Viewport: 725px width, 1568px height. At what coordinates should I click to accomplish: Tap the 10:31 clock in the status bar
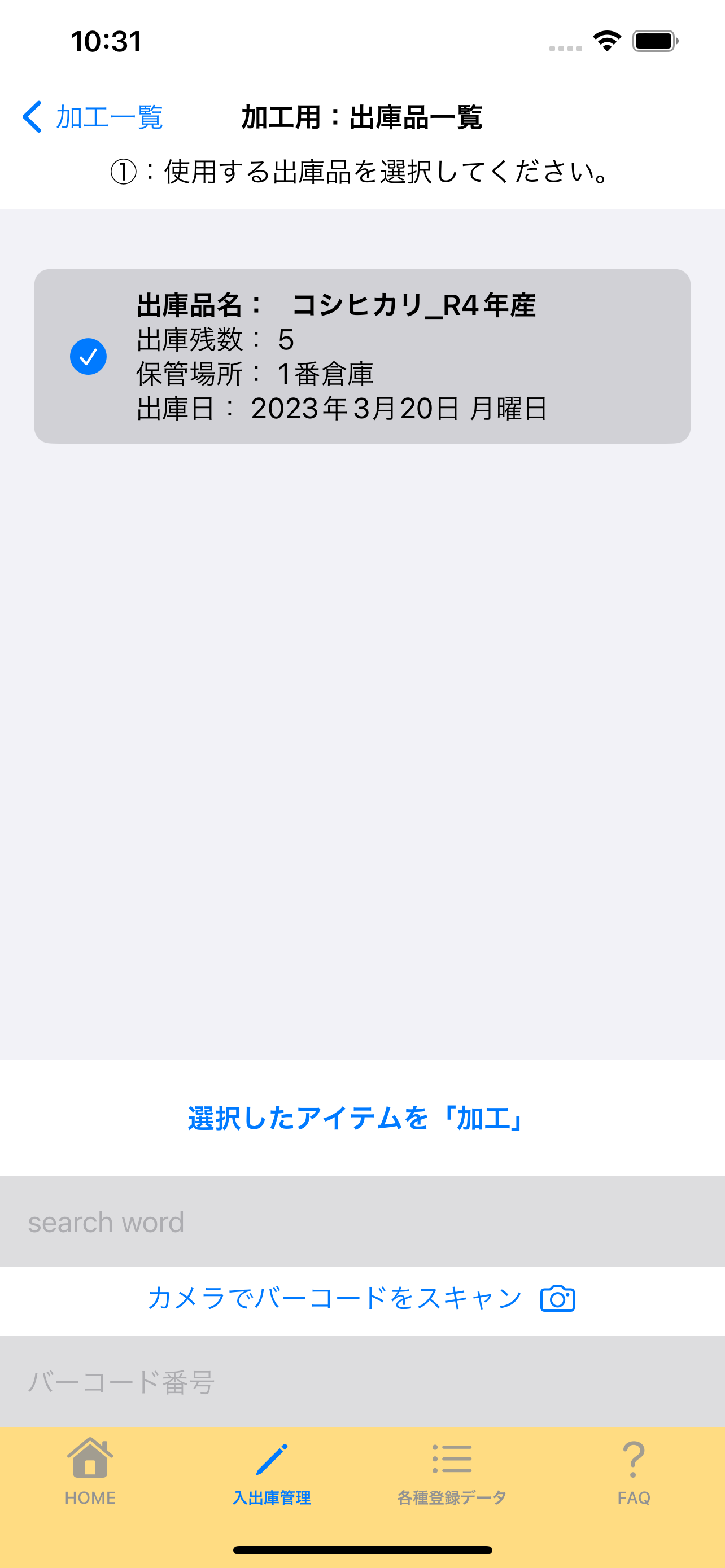[x=106, y=41]
